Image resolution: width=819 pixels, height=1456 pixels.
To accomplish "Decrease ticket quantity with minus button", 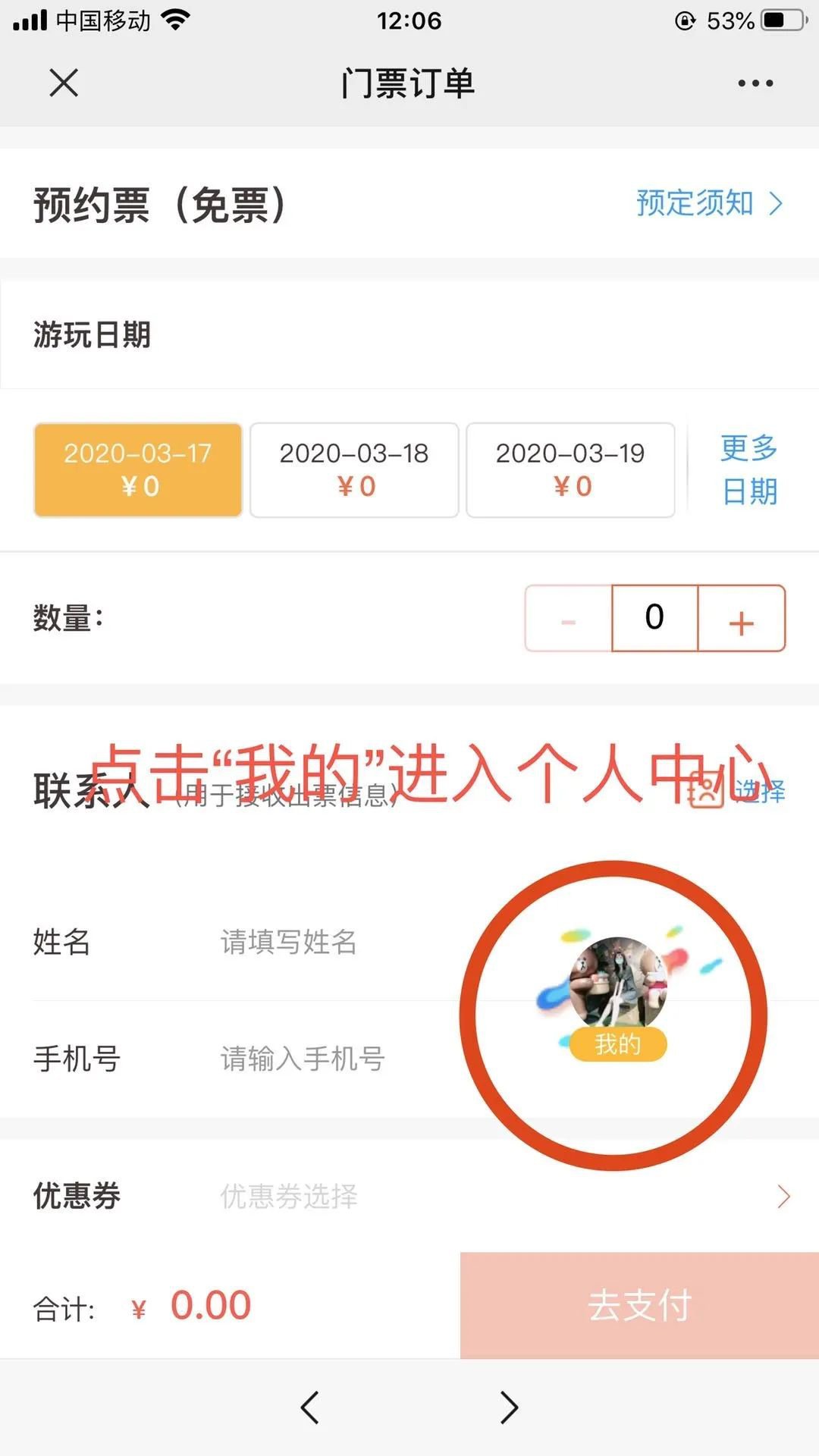I will pos(569,619).
